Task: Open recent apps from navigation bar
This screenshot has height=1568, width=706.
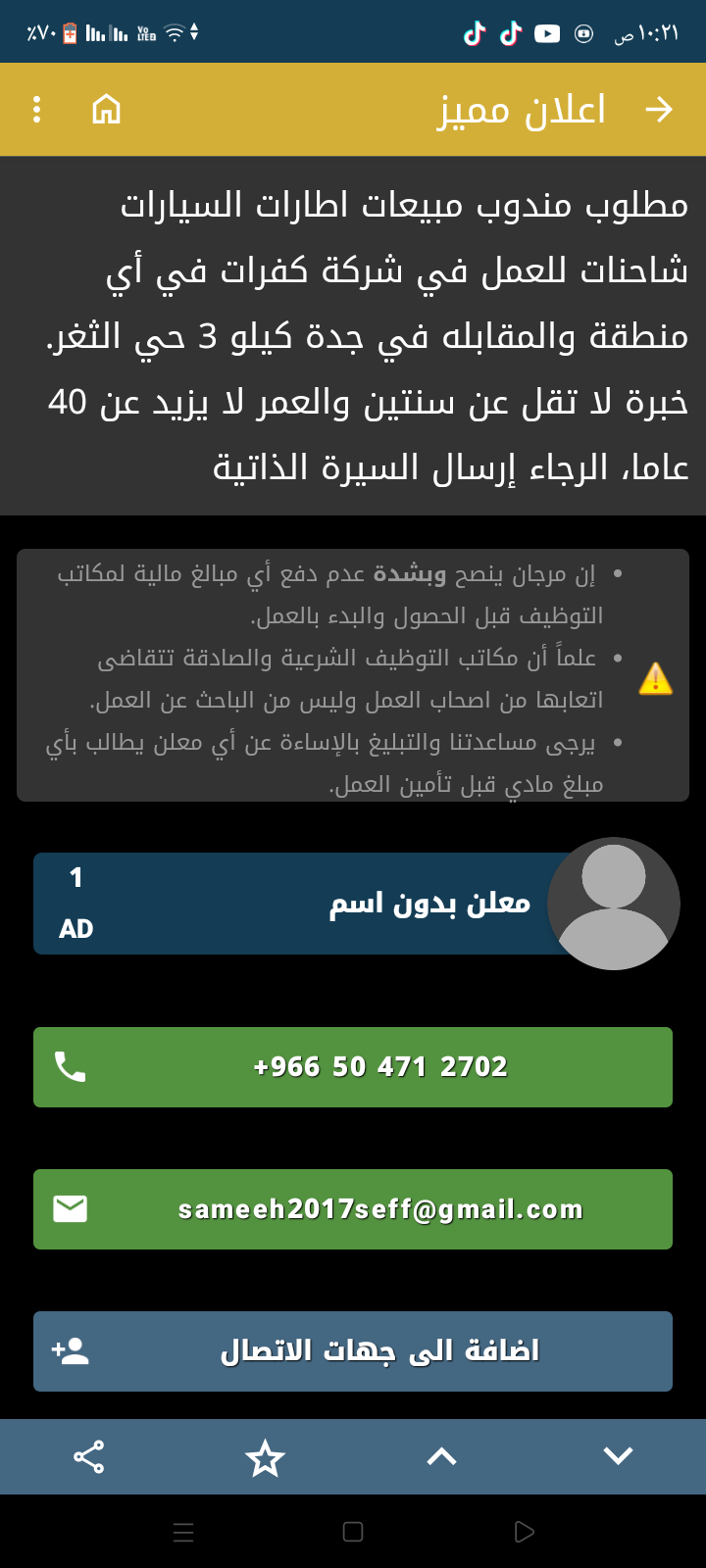Action: tap(183, 1532)
